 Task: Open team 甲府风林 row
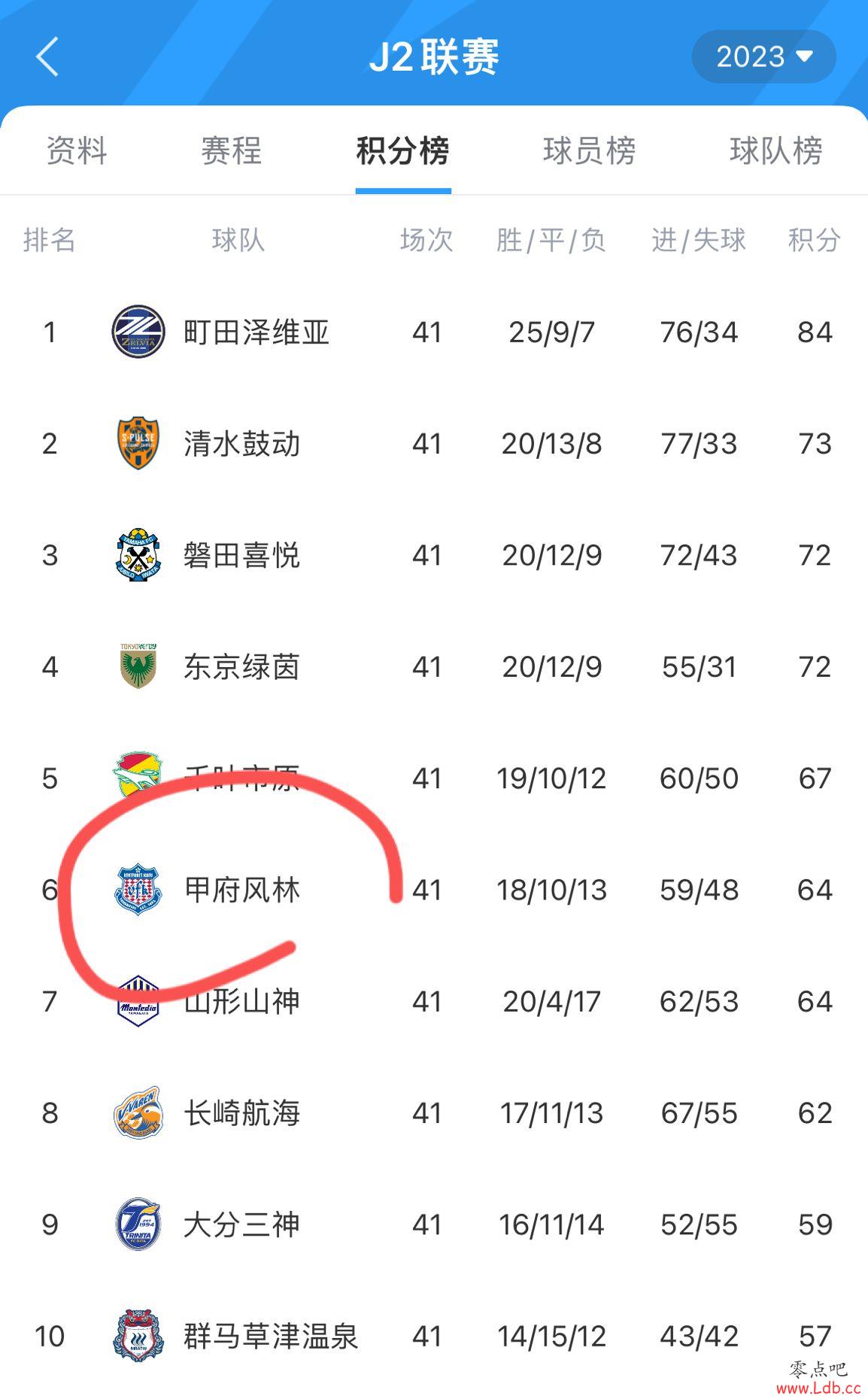click(434, 890)
